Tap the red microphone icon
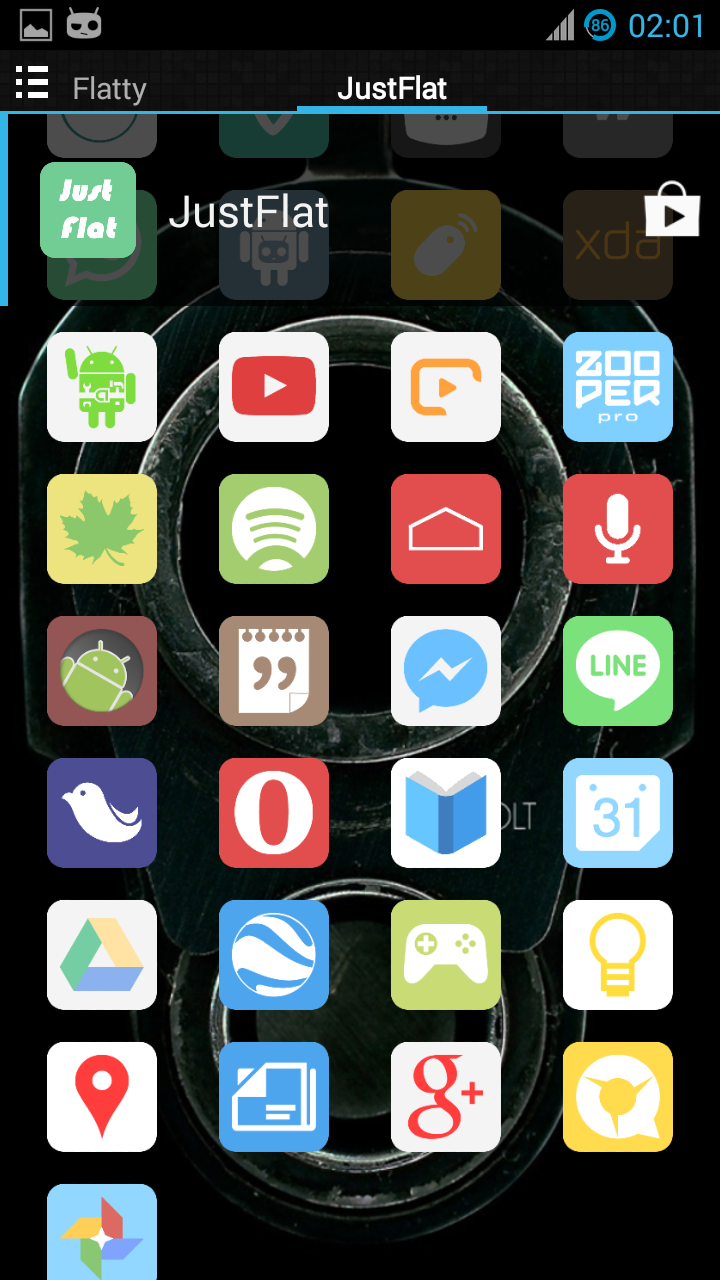This screenshot has width=720, height=1280. [618, 529]
